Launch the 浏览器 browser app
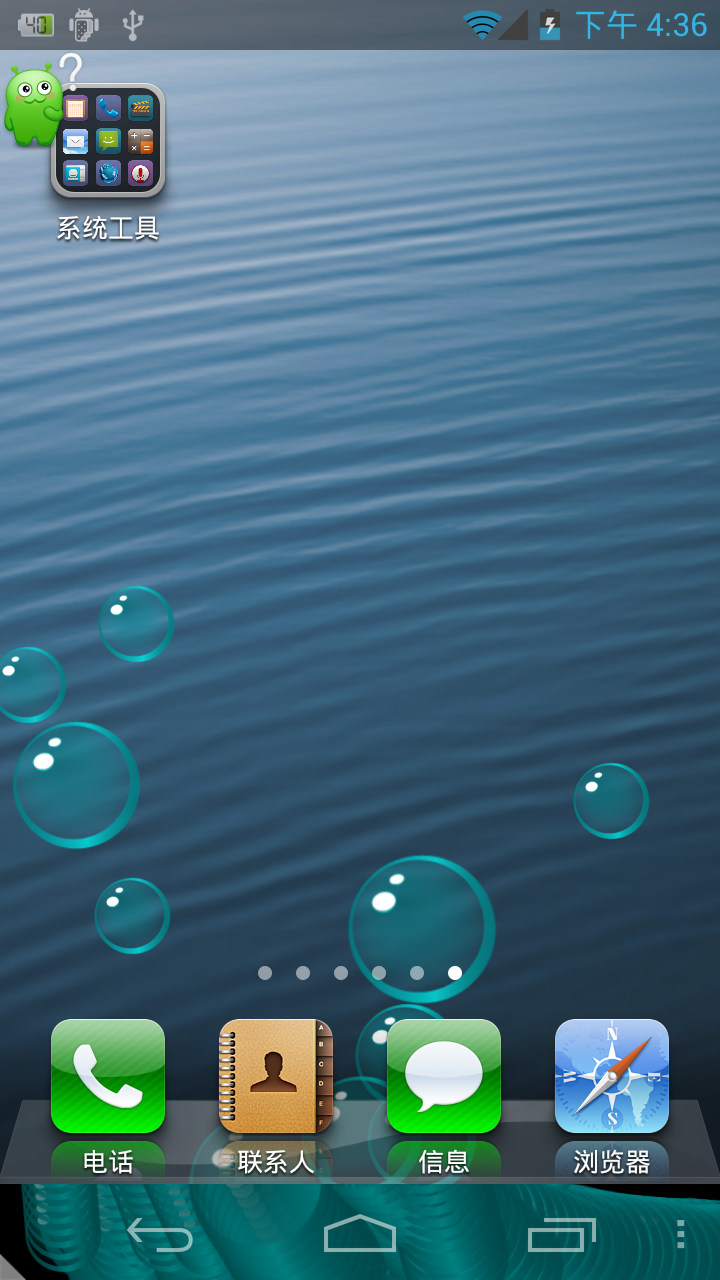 pyautogui.click(x=612, y=1076)
